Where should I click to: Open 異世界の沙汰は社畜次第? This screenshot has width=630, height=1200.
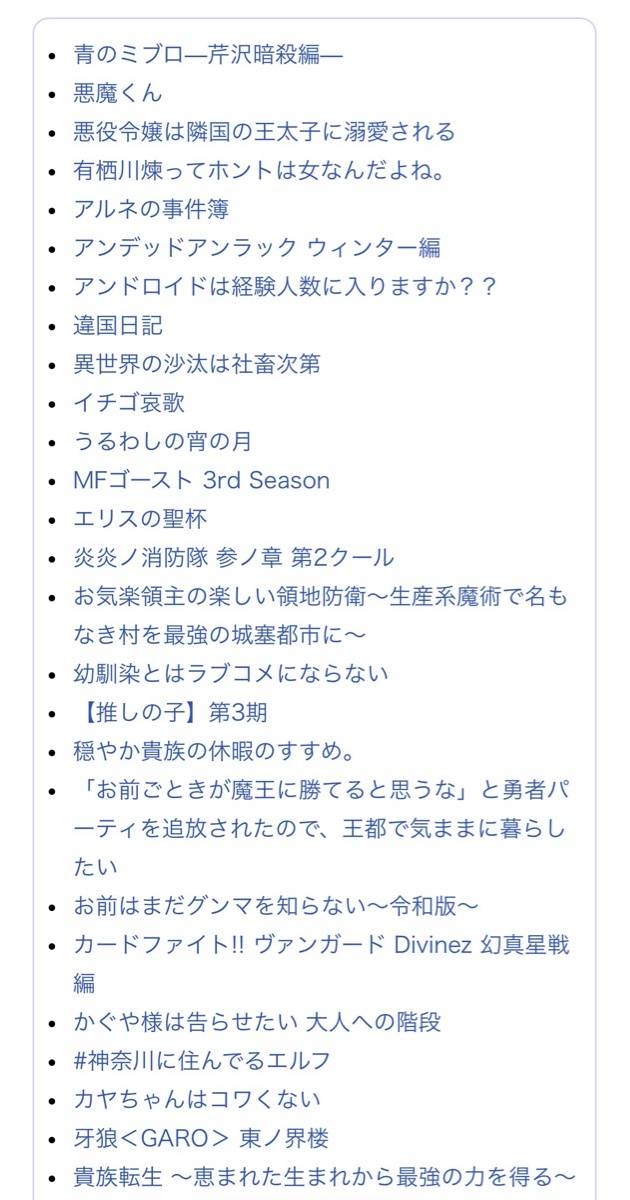click(x=197, y=364)
